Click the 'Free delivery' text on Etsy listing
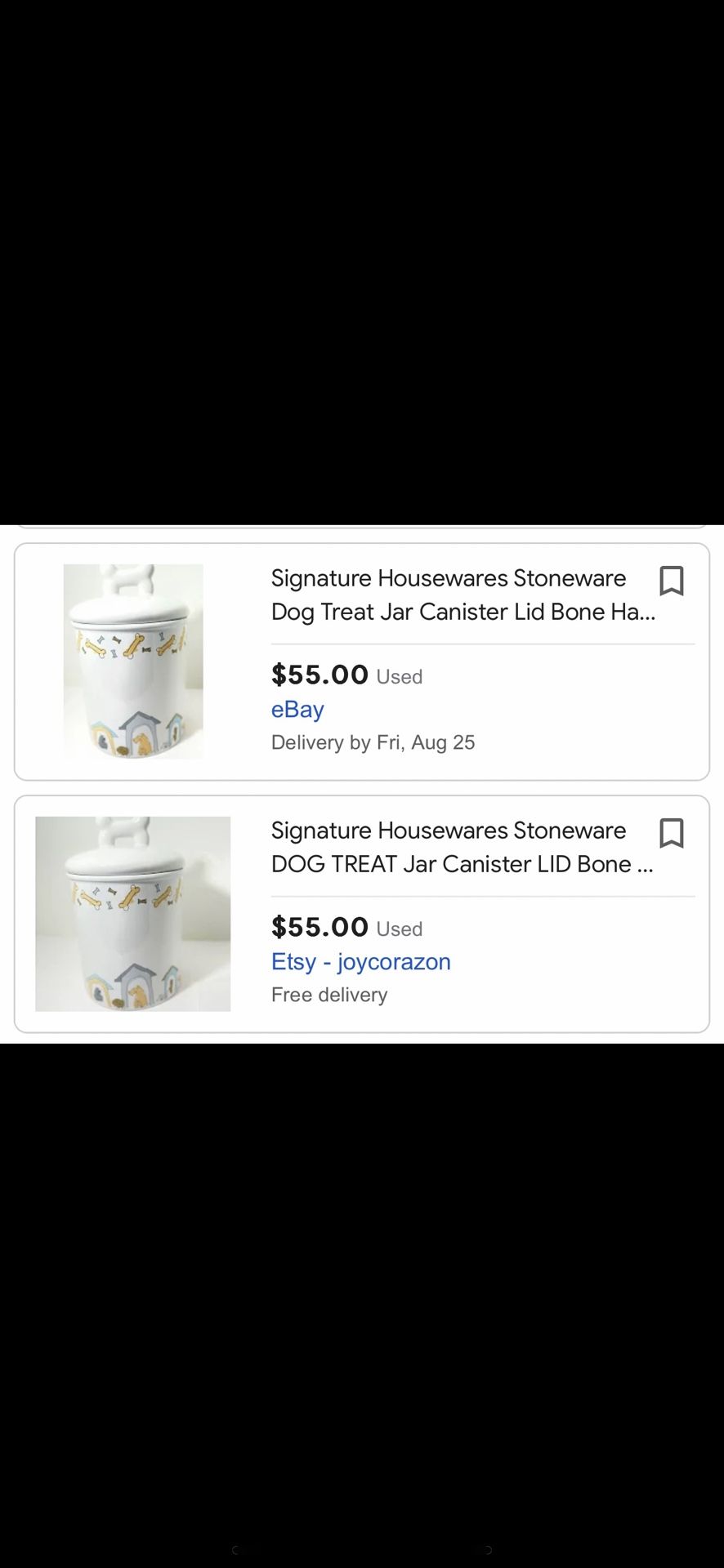724x1568 pixels. (x=328, y=995)
